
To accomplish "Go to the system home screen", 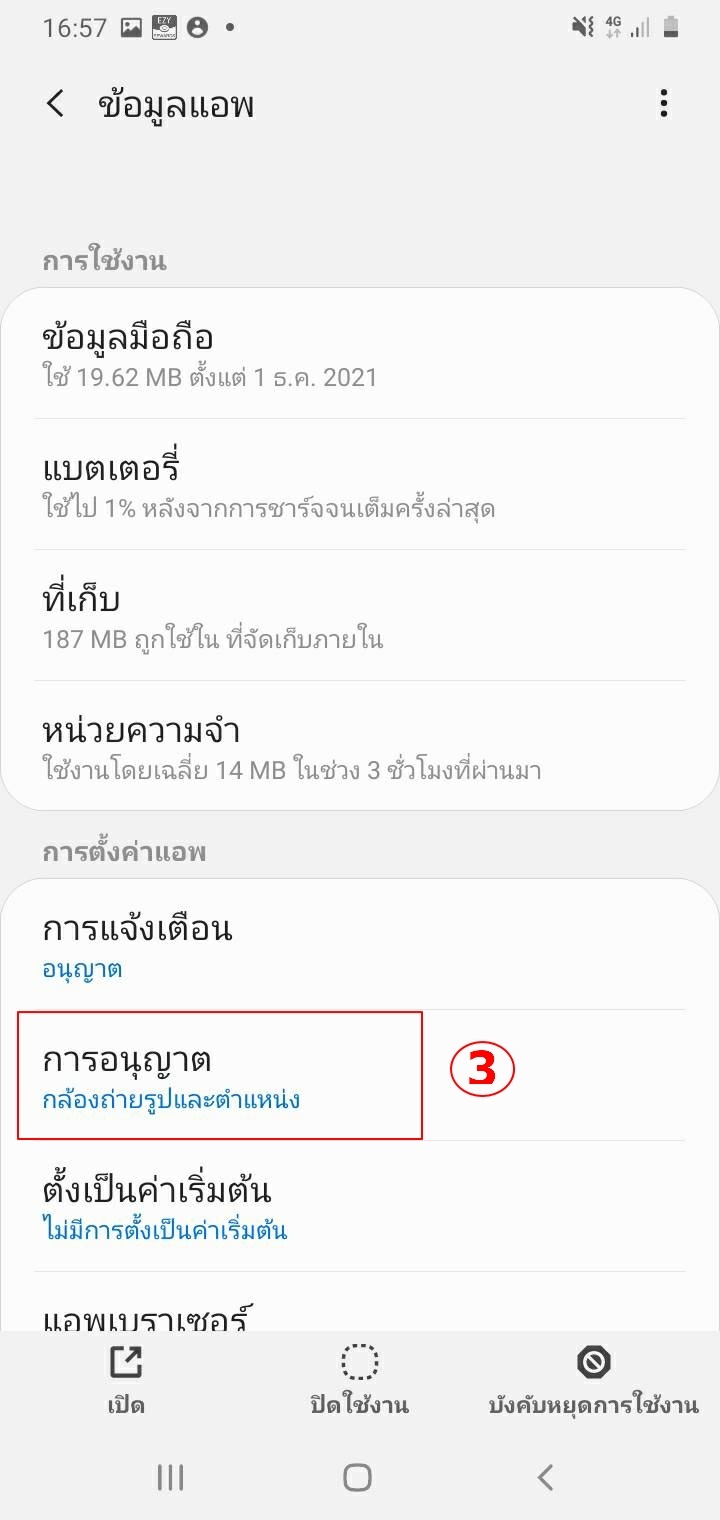I will click(357, 1477).
